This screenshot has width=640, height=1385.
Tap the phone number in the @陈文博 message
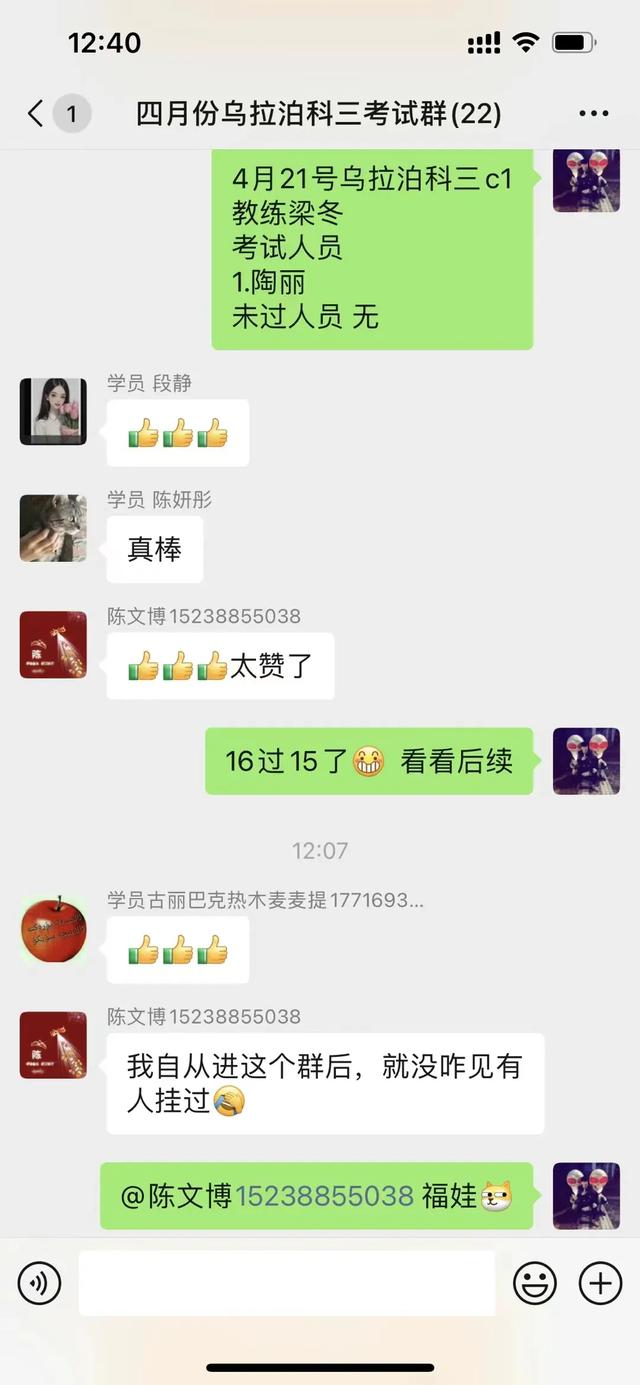point(324,1196)
